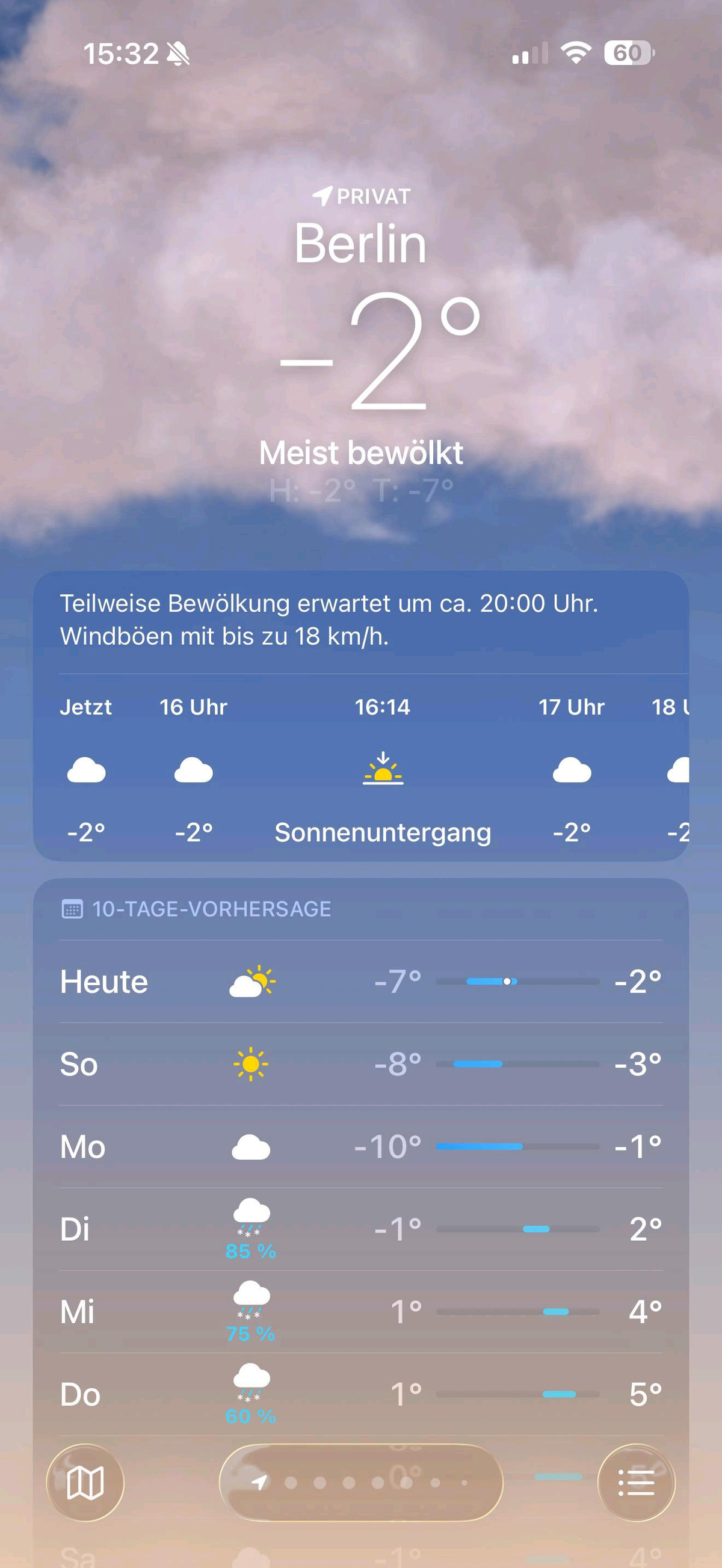722x1568 pixels.
Task: Open Wednesday's forecast row Mi
Action: pos(360,1312)
